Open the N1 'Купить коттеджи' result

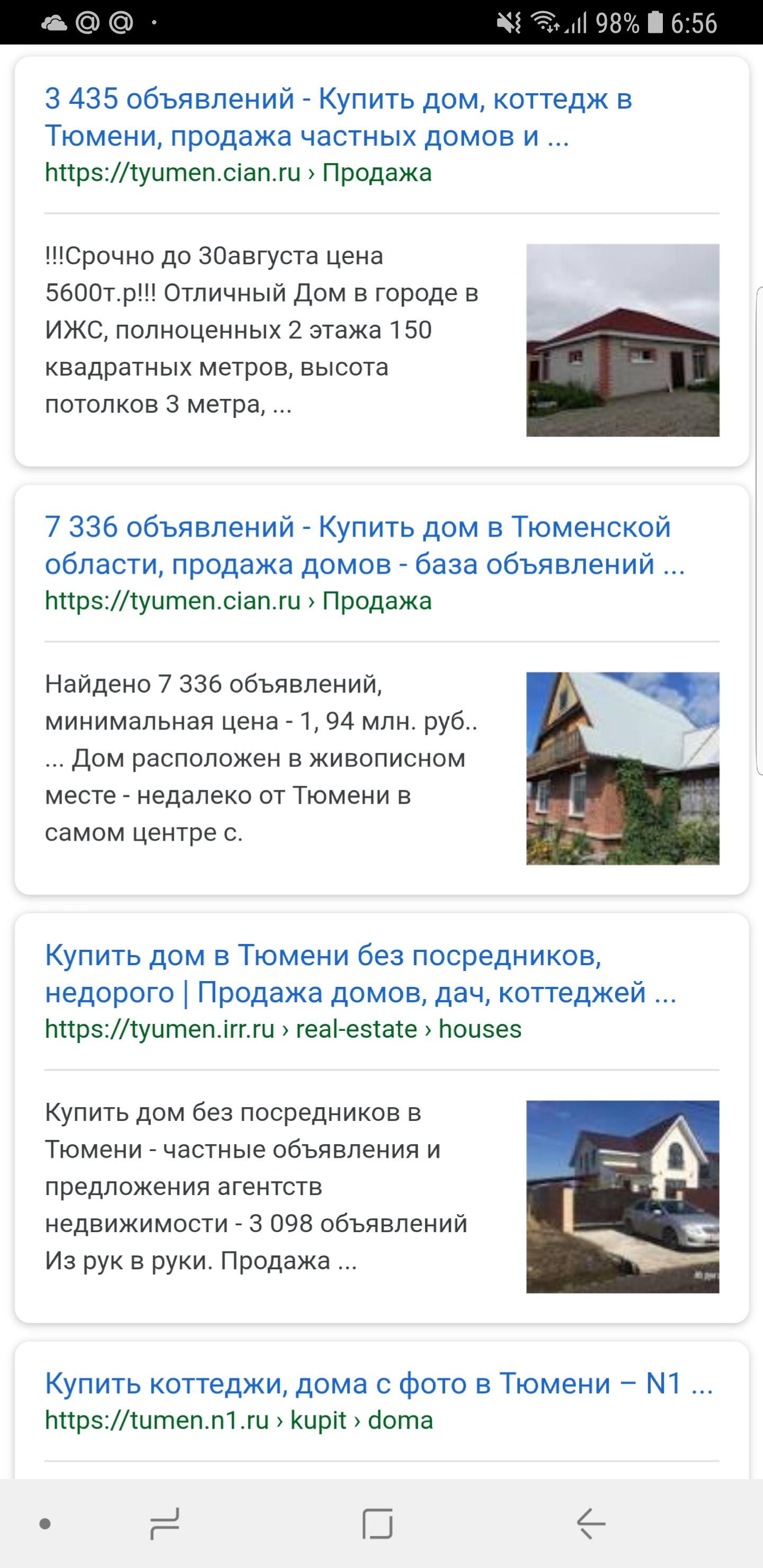[379, 1384]
